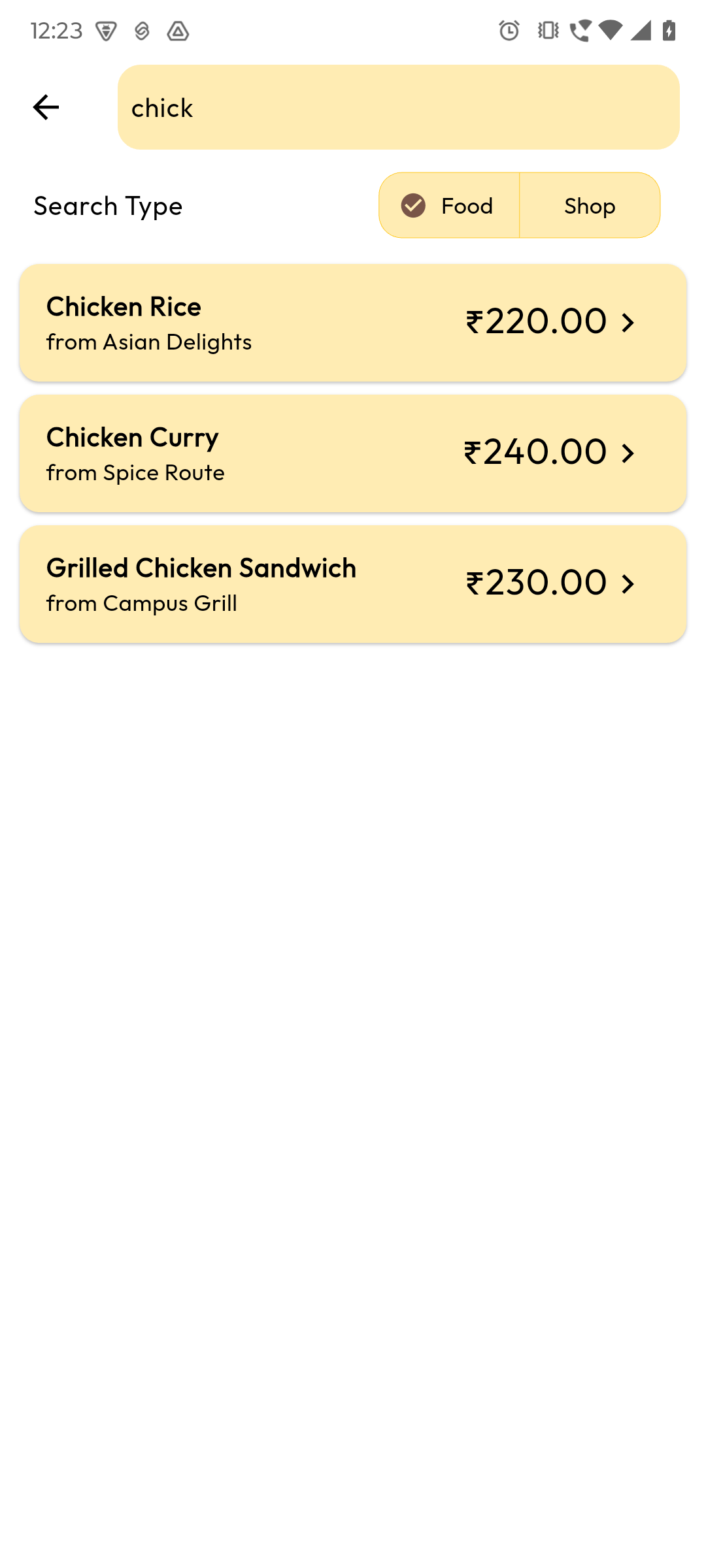This screenshot has height=1568, width=706.
Task: View Grilled Chicken Sandwich from Campus Grill
Action: click(x=353, y=584)
